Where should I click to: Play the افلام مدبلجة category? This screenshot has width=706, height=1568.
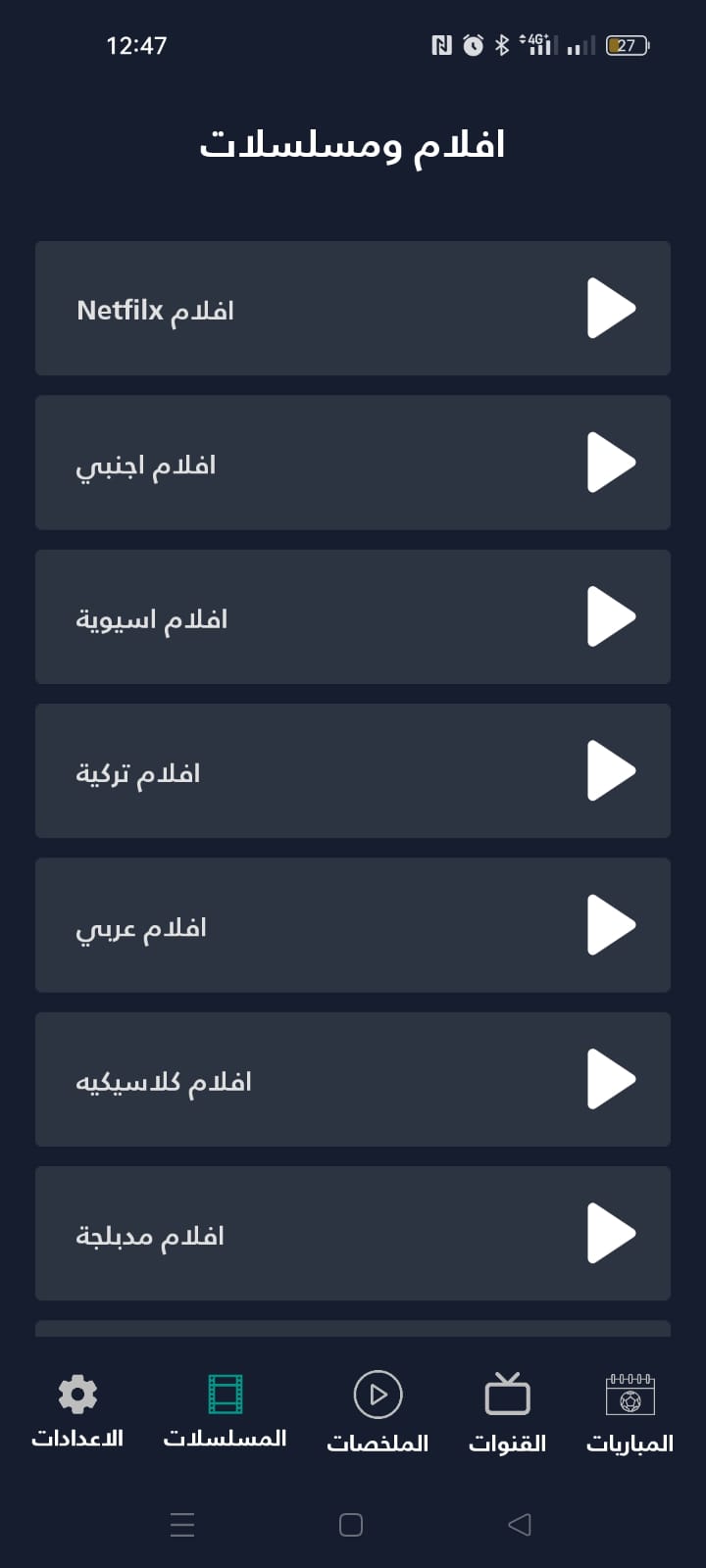click(x=610, y=1234)
